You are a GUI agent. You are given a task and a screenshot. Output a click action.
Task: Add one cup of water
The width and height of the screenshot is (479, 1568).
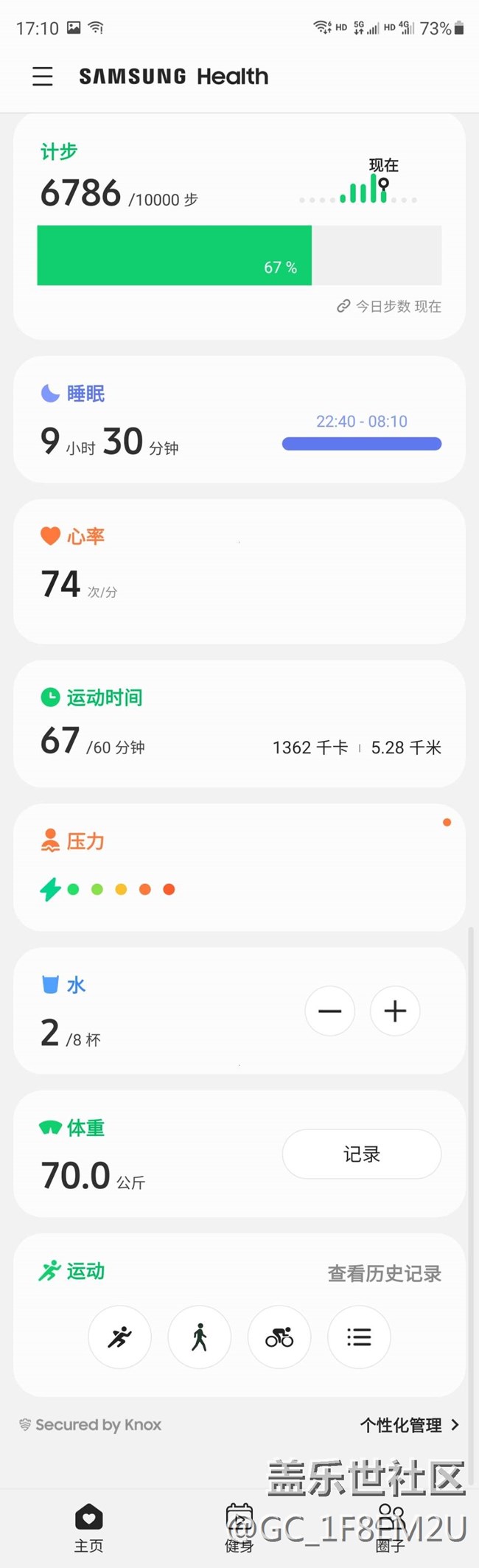395,1011
